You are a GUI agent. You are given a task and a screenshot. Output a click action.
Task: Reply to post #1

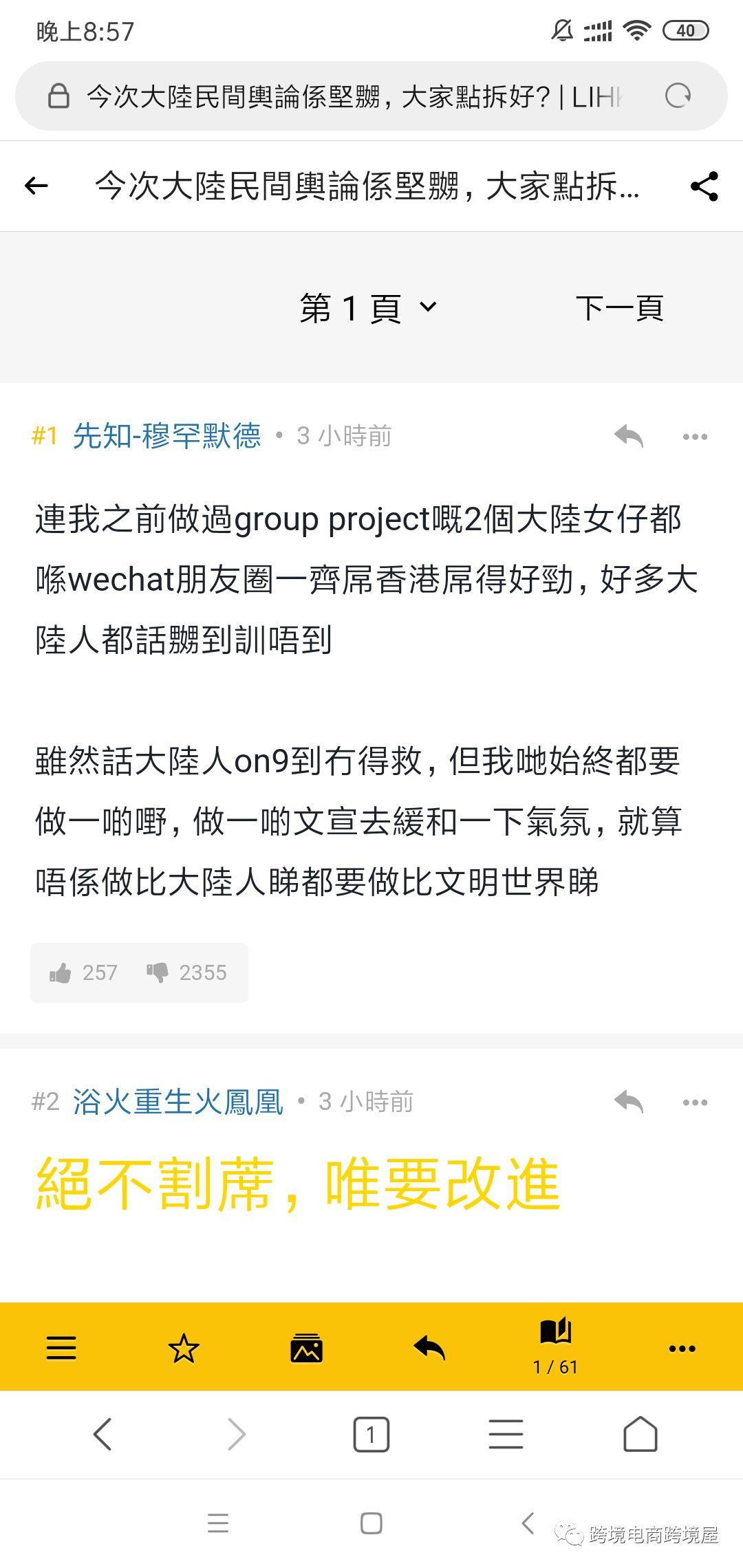(x=628, y=436)
